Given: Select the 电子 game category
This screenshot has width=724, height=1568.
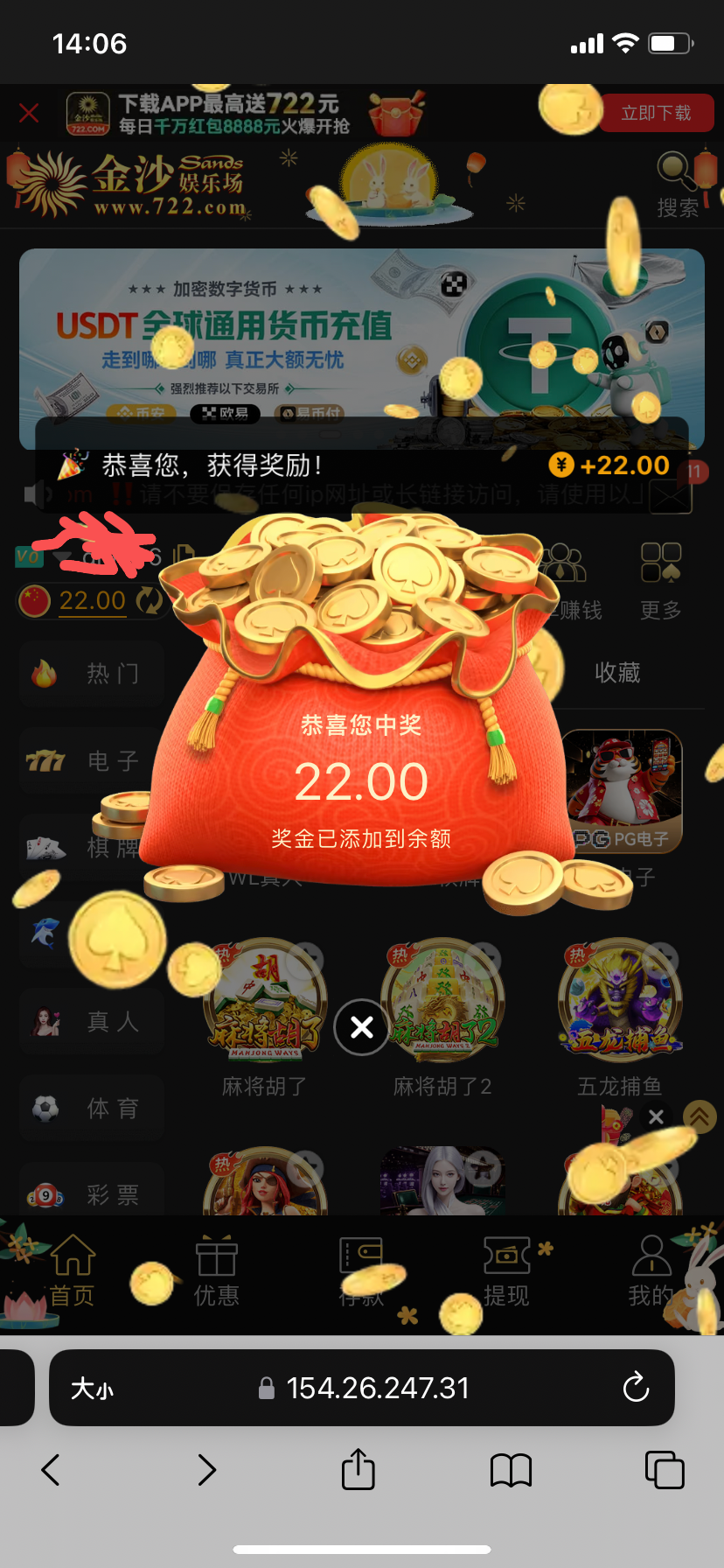Looking at the screenshot, I should (x=91, y=760).
